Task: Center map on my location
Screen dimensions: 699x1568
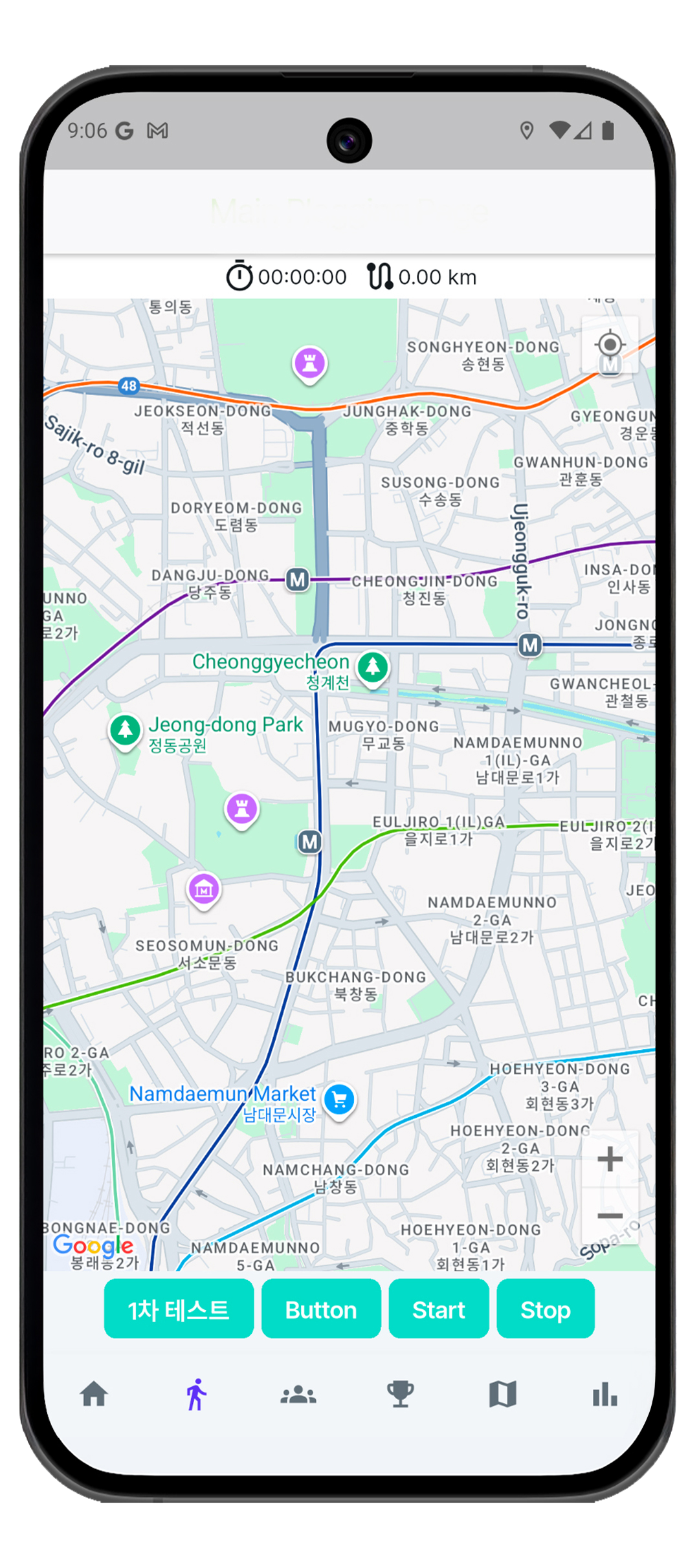Action: coord(610,345)
